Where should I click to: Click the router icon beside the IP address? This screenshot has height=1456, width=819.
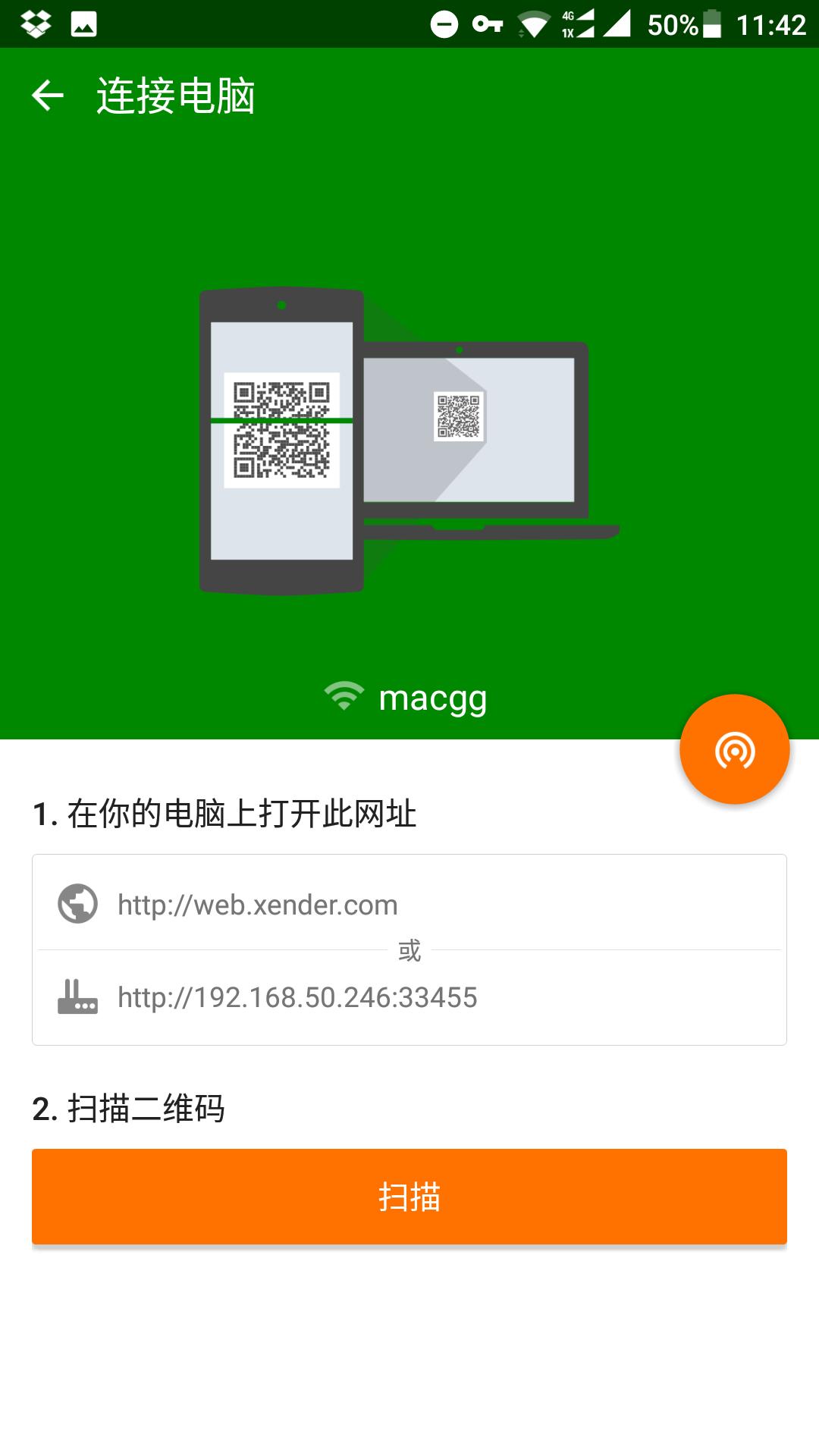[x=78, y=998]
